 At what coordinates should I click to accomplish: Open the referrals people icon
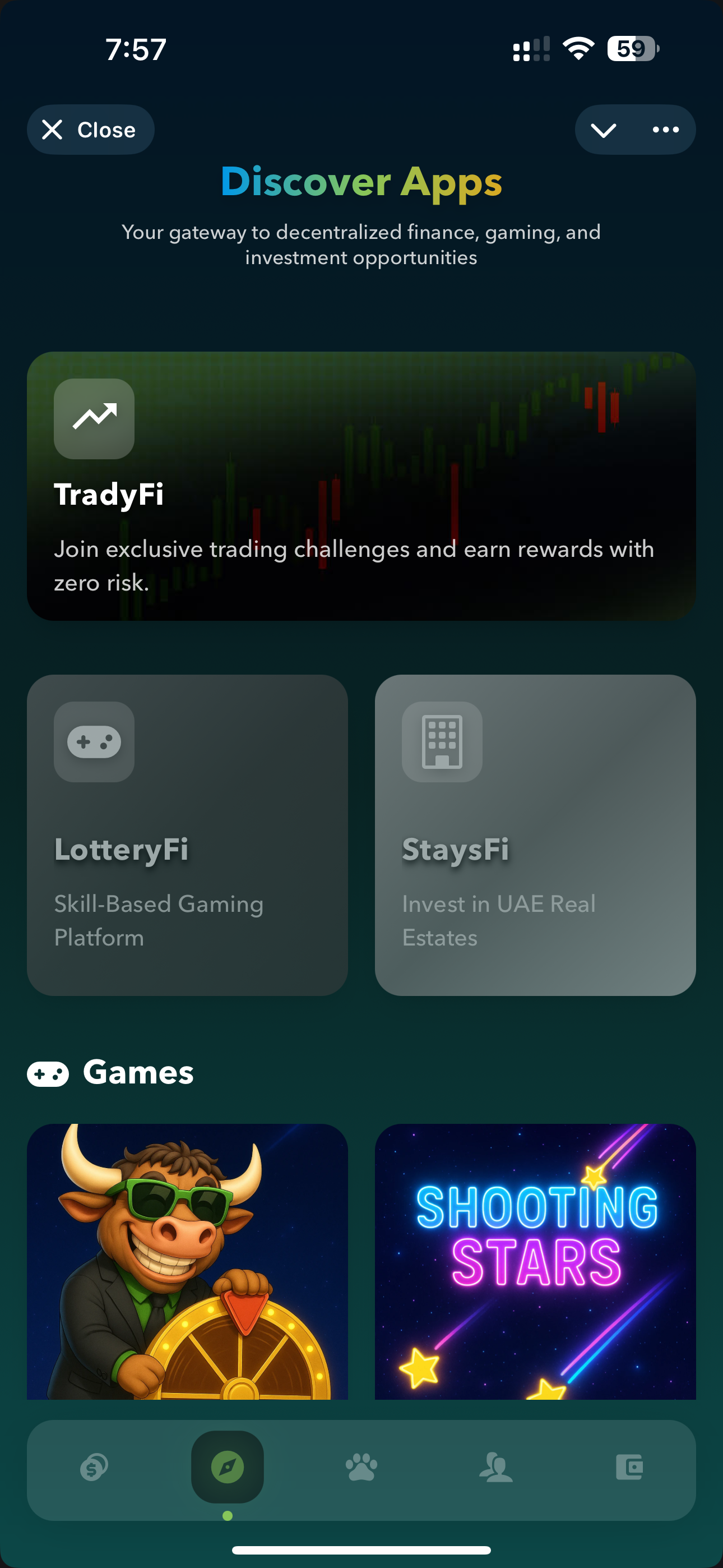495,1467
